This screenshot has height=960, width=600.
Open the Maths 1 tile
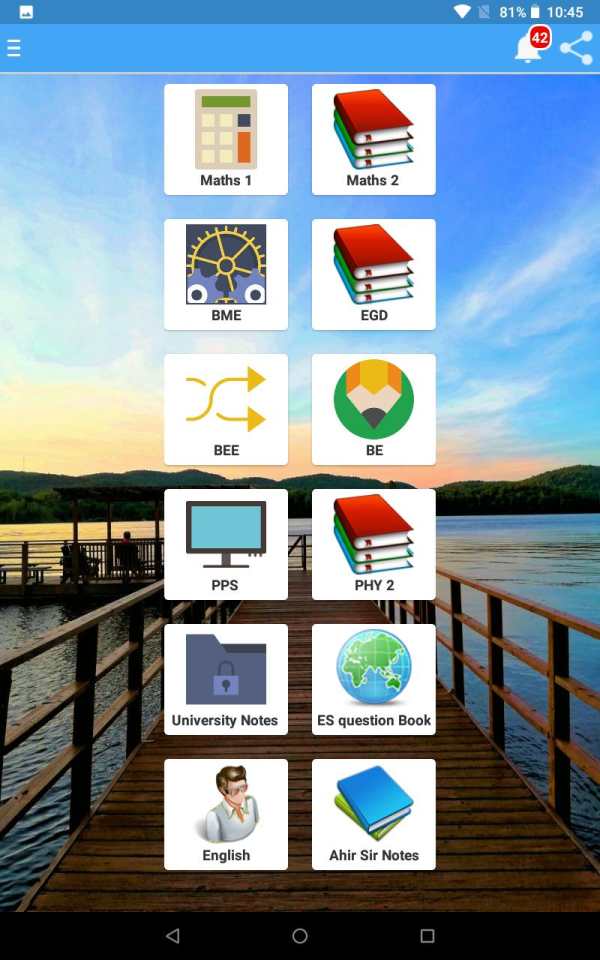pos(226,140)
